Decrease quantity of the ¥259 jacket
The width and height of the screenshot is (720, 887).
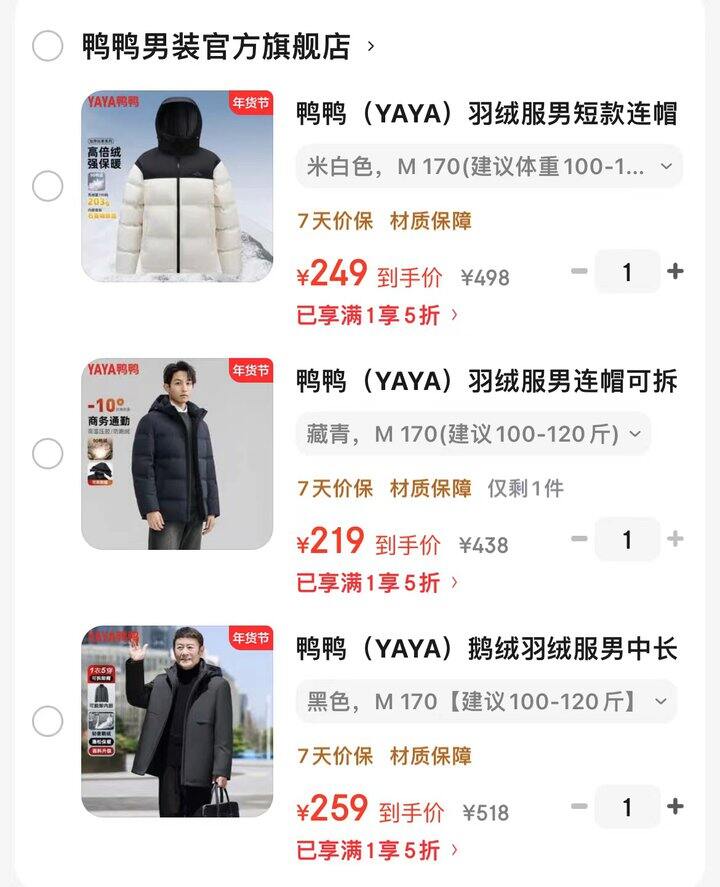579,806
